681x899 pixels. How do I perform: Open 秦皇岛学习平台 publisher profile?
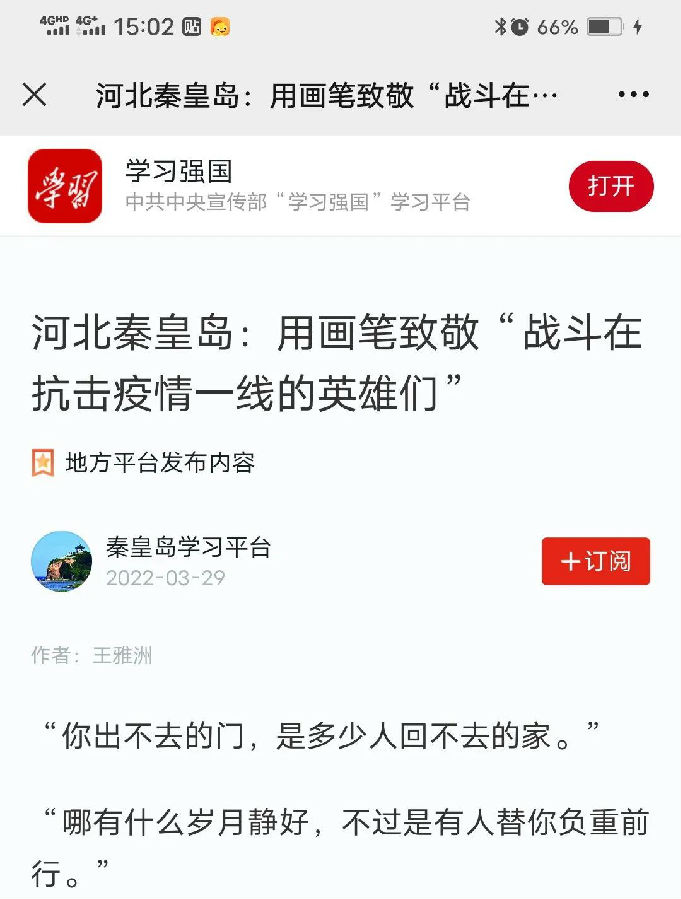(x=188, y=548)
